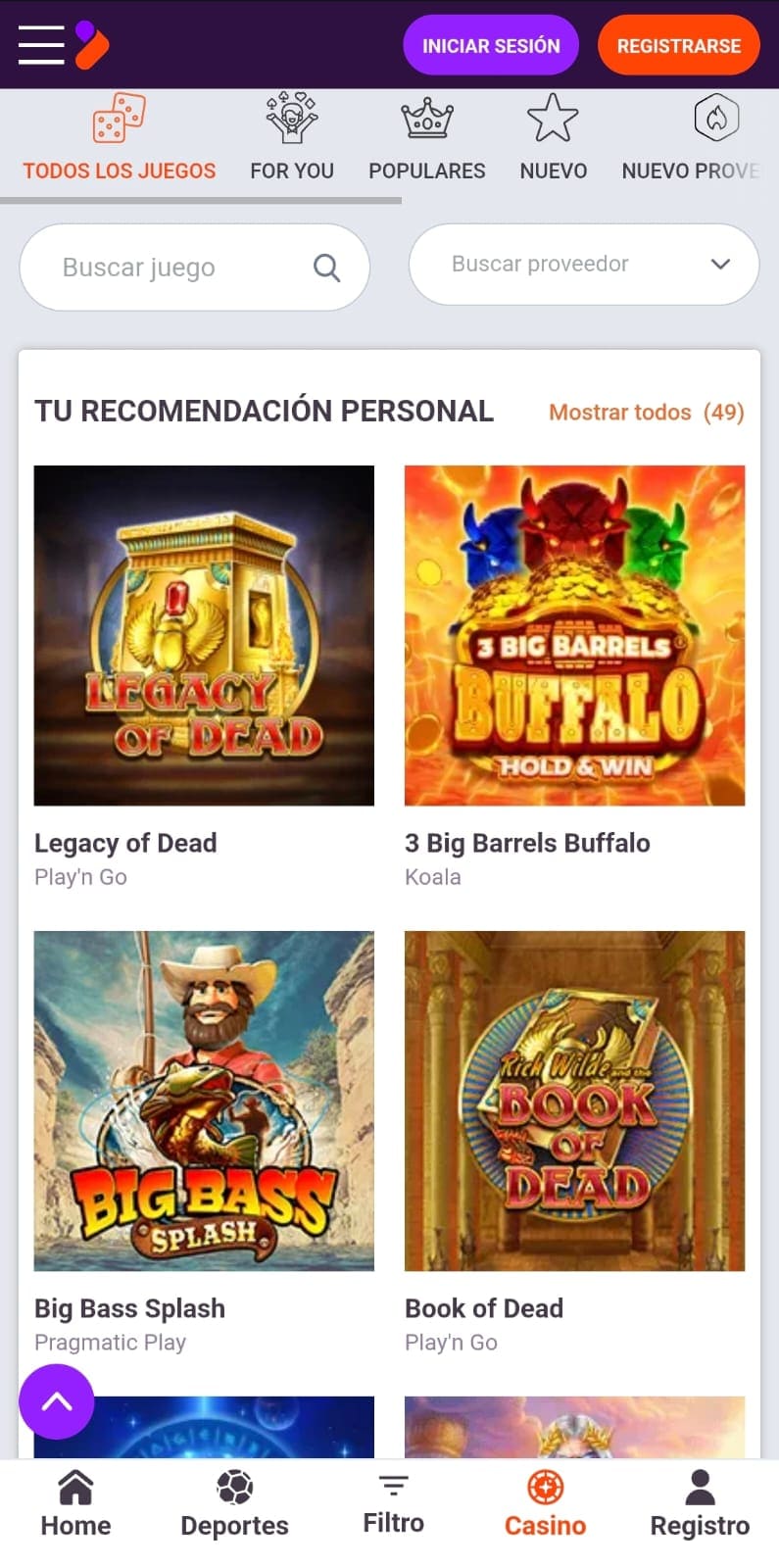Screen dimensions: 779x1568
Task: Open the For You section icon
Action: tap(291, 120)
